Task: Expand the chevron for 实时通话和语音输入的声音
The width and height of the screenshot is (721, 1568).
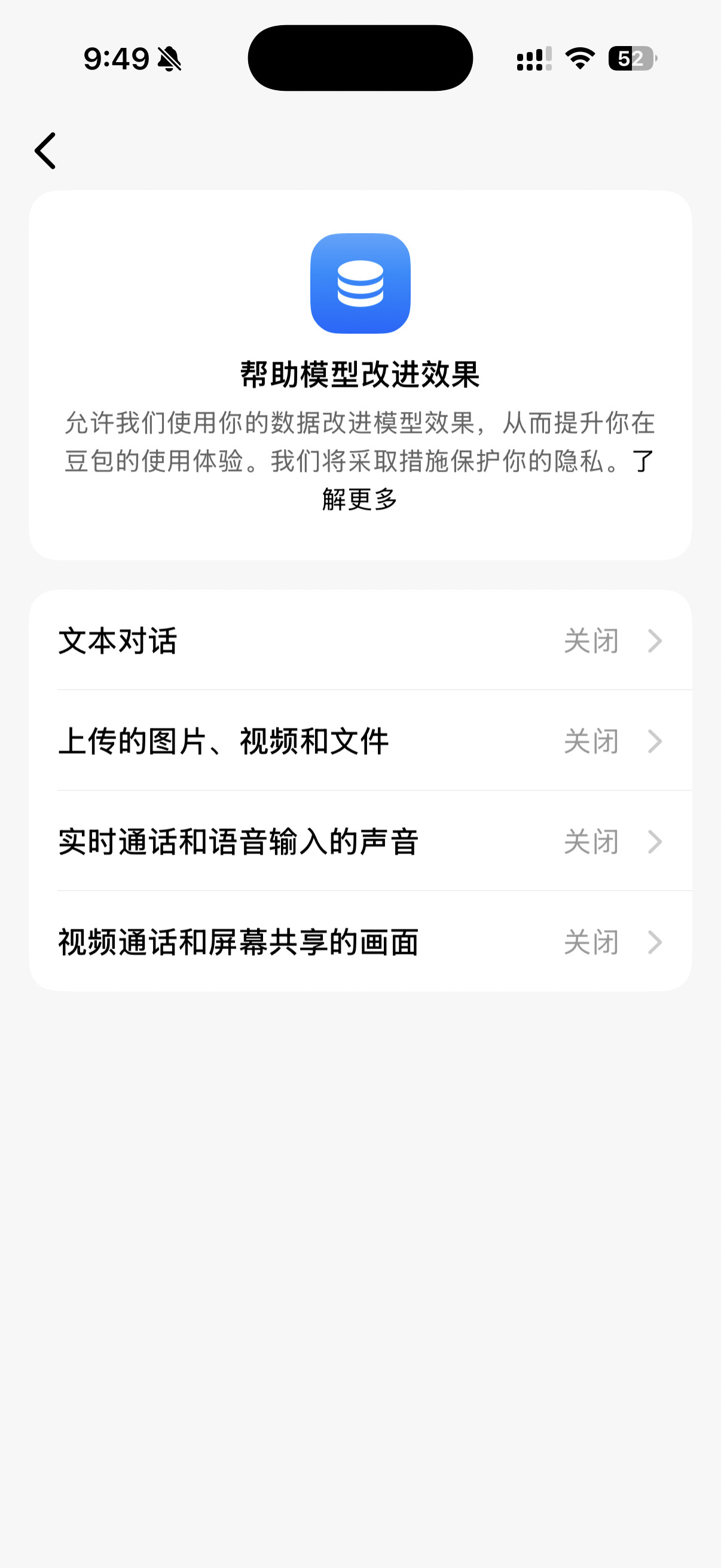Action: point(654,841)
